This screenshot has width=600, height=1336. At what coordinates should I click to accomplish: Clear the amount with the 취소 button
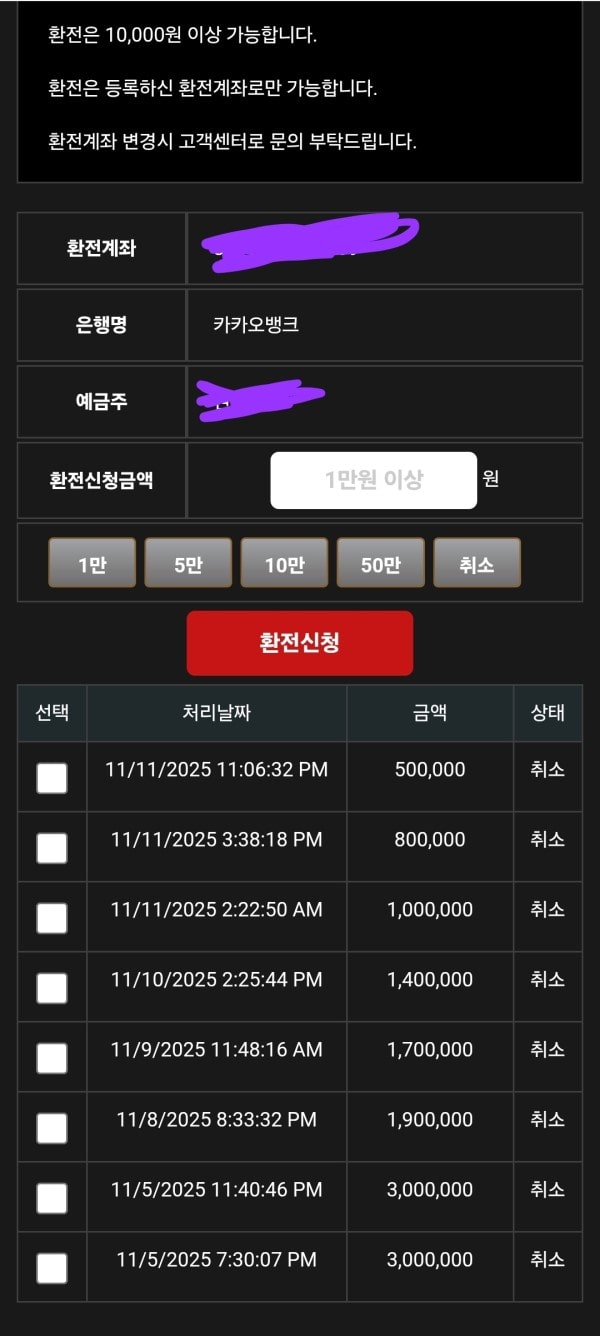(x=477, y=563)
